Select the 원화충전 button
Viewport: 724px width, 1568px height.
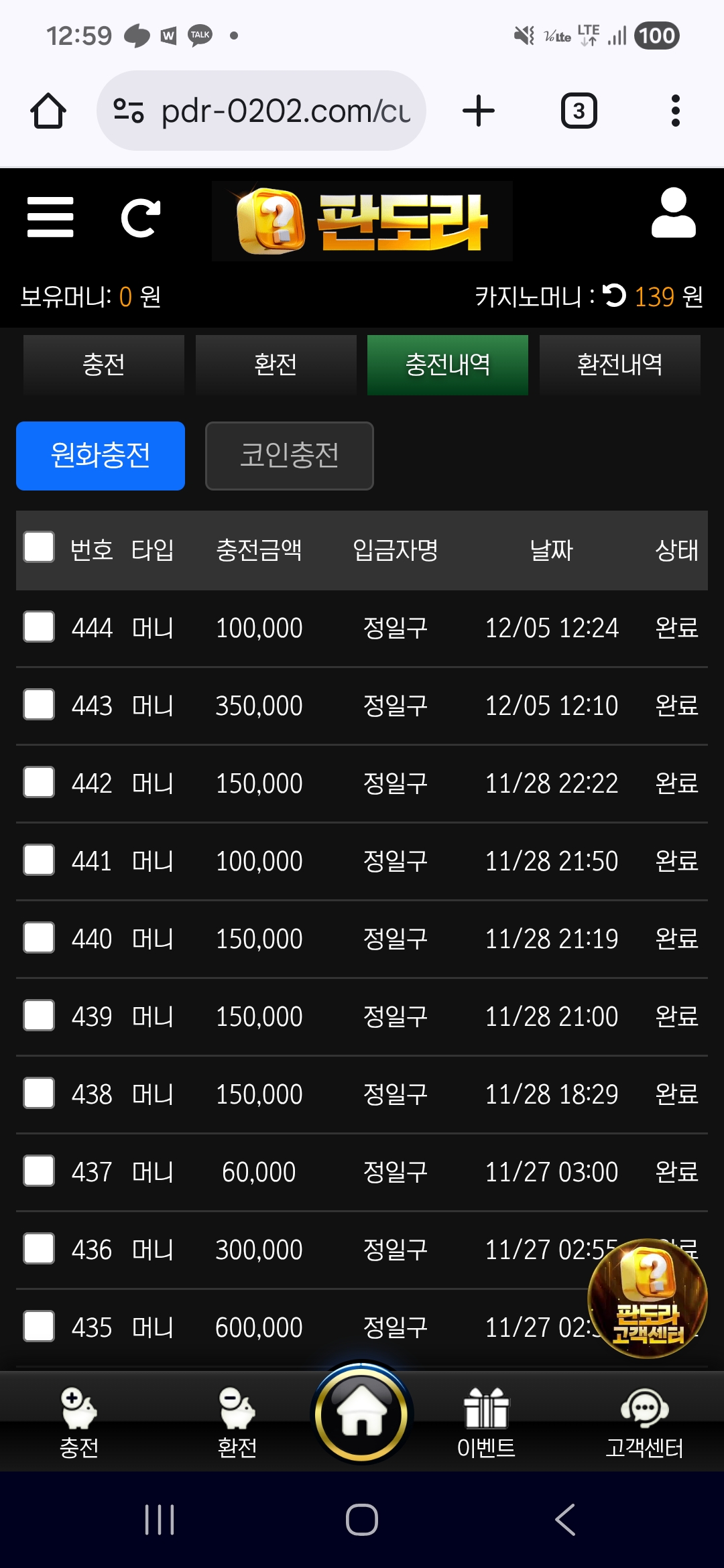(101, 456)
